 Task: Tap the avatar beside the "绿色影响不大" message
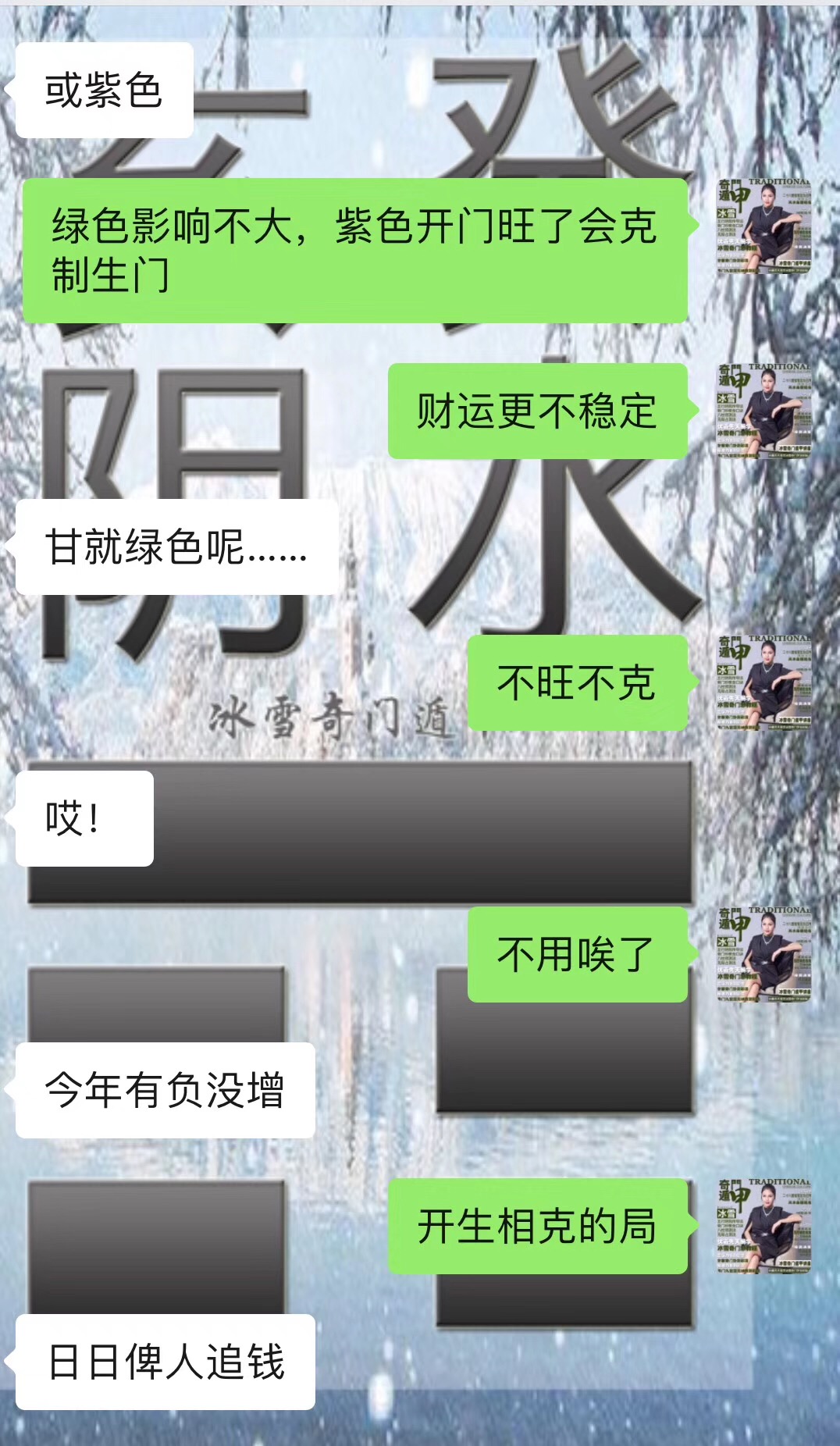pyautogui.click(x=764, y=226)
